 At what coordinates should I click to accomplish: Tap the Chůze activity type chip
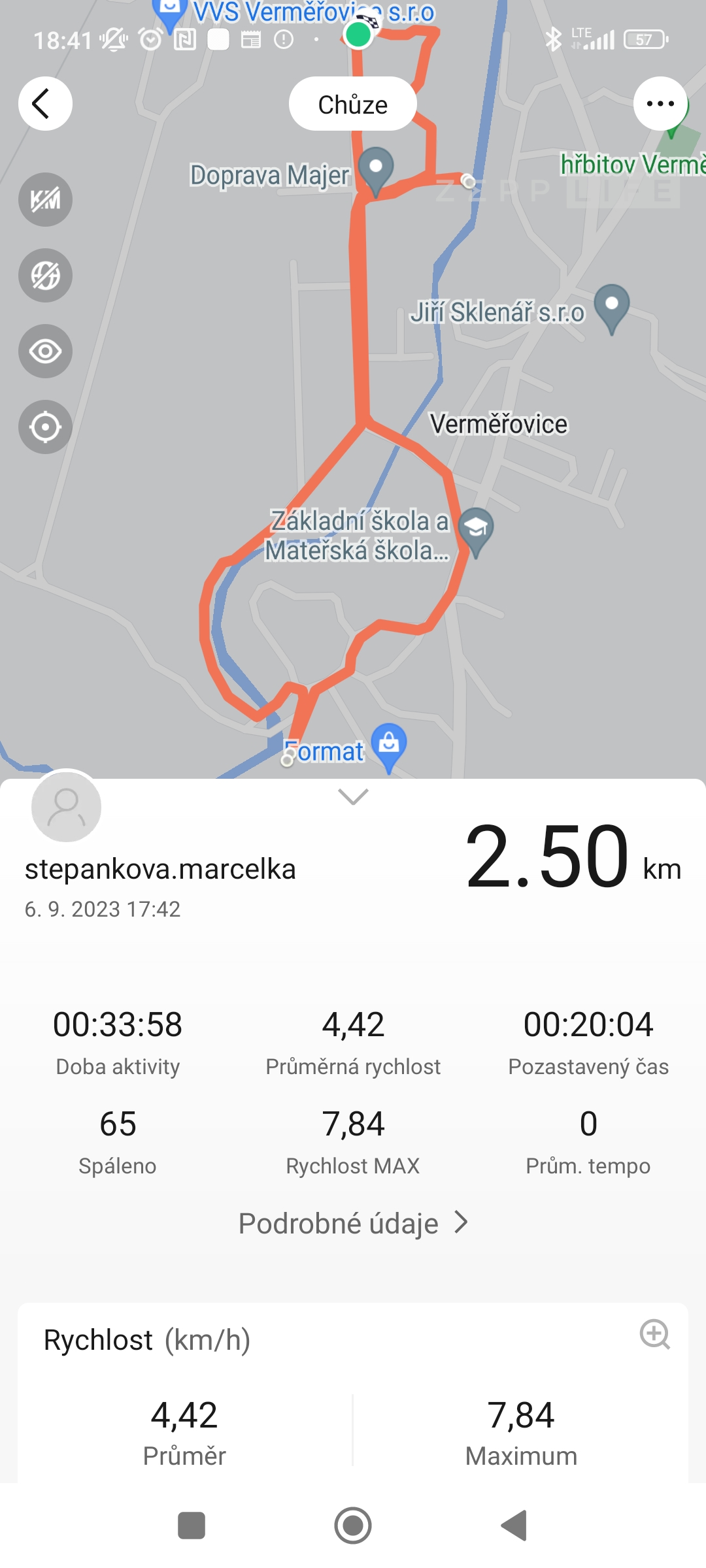(352, 105)
